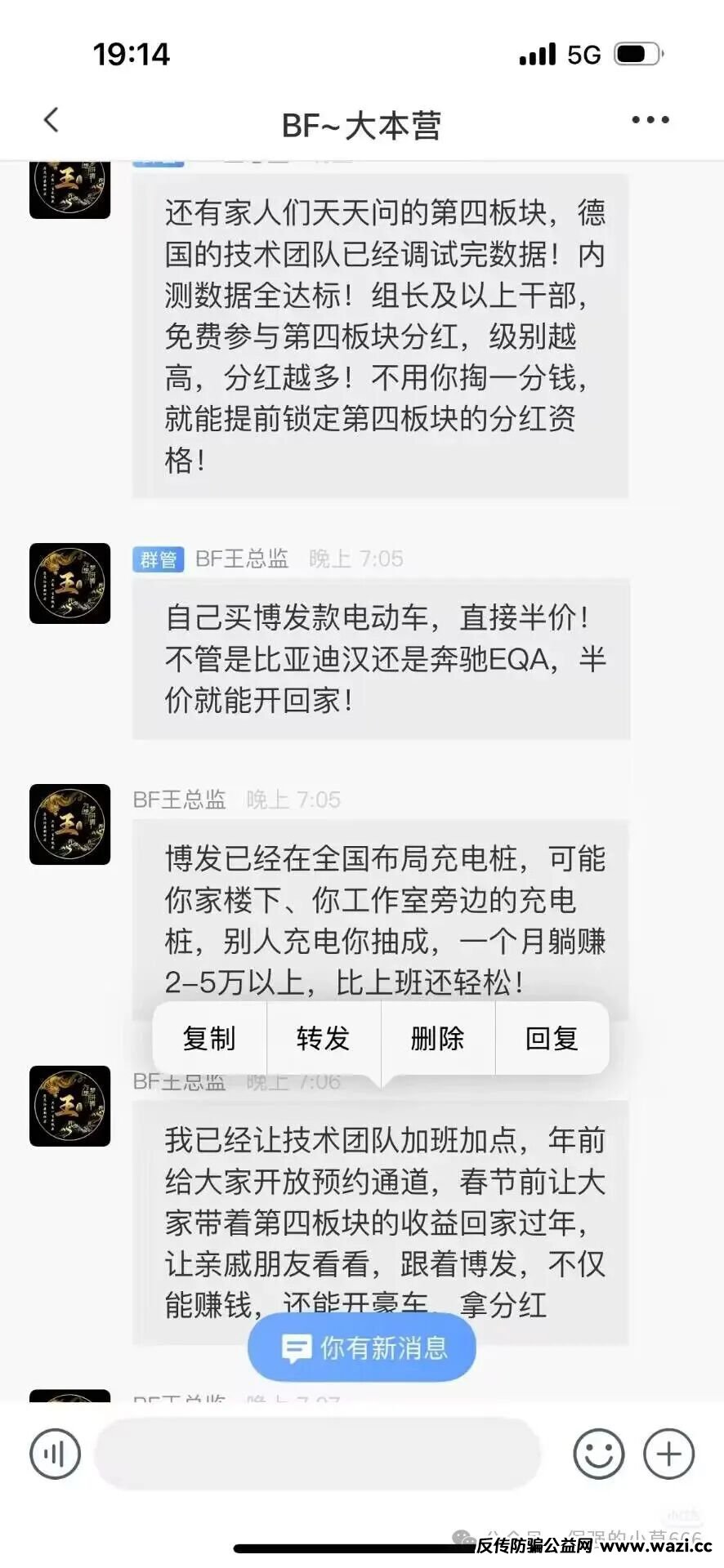
Task: Go back from the BF~大本营 chat
Action: pyautogui.click(x=51, y=121)
